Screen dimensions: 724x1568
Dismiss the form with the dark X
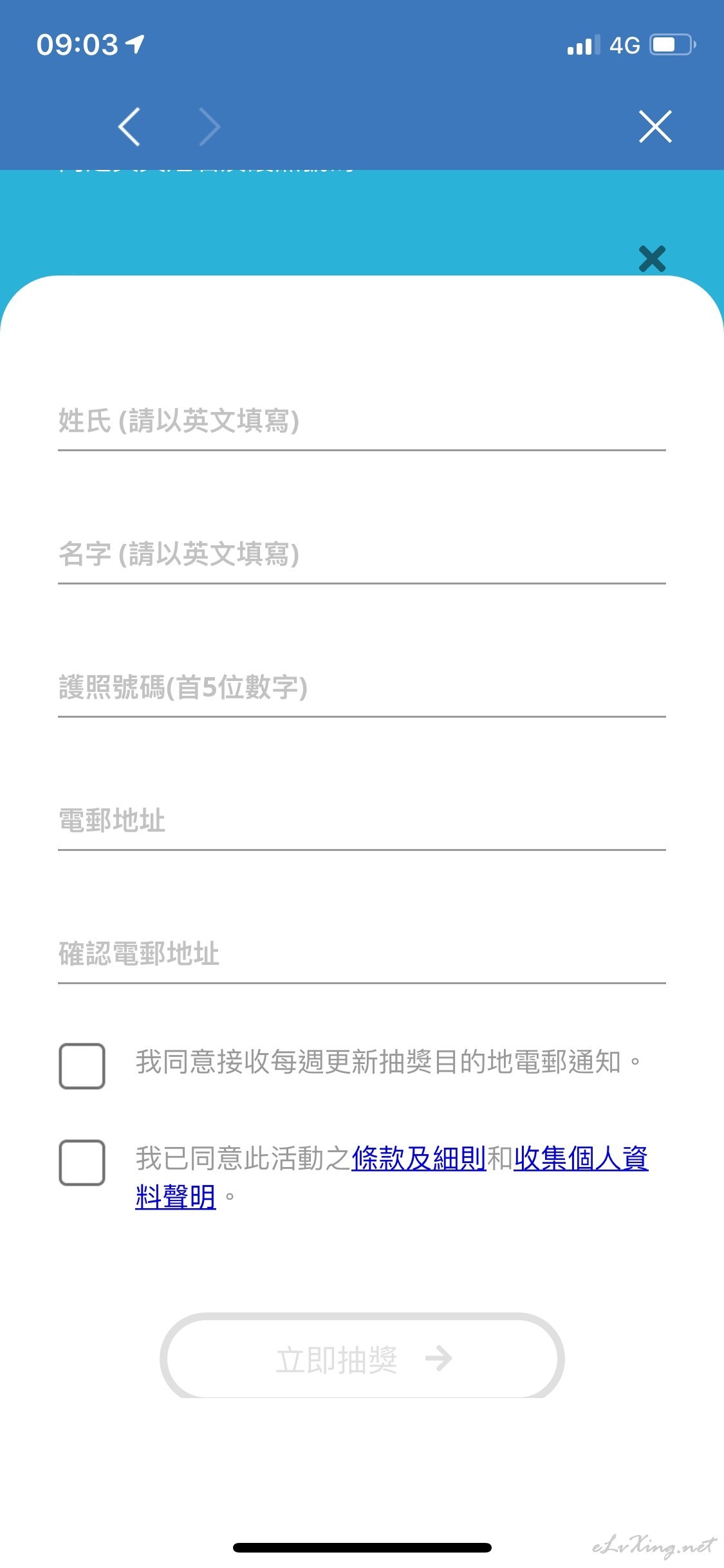[652, 259]
